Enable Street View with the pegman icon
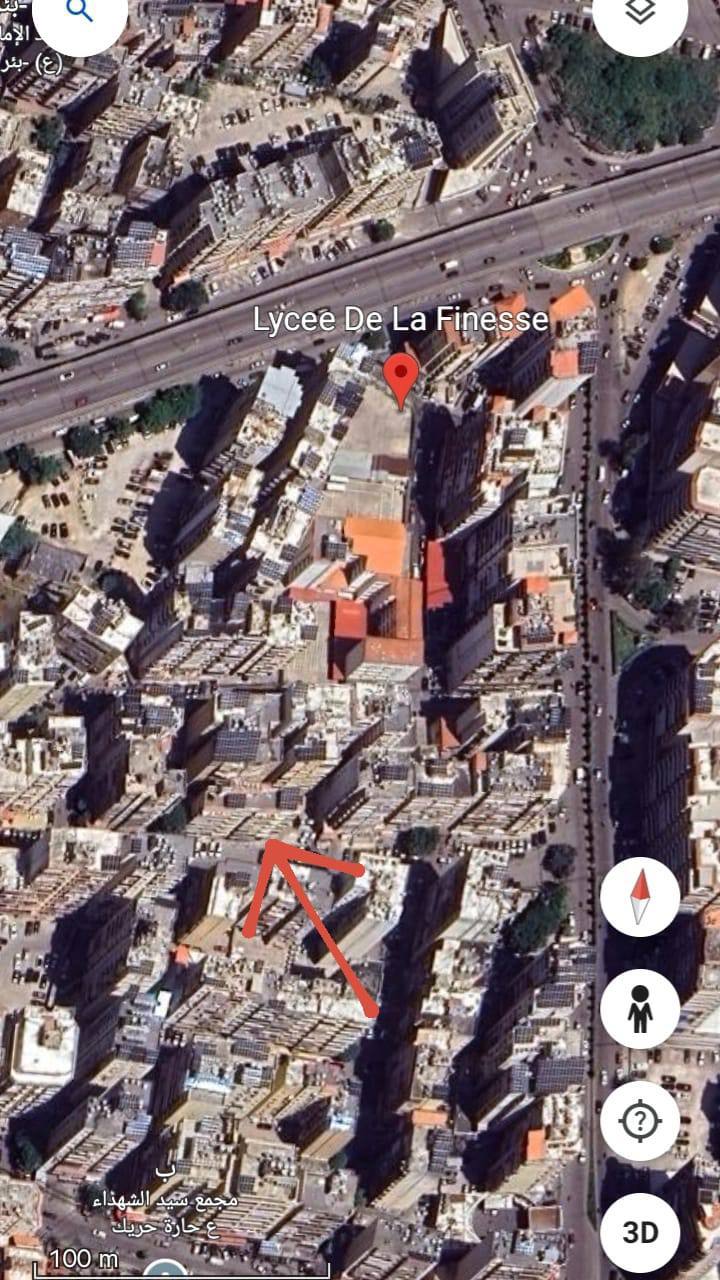The width and height of the screenshot is (720, 1280). [640, 1008]
